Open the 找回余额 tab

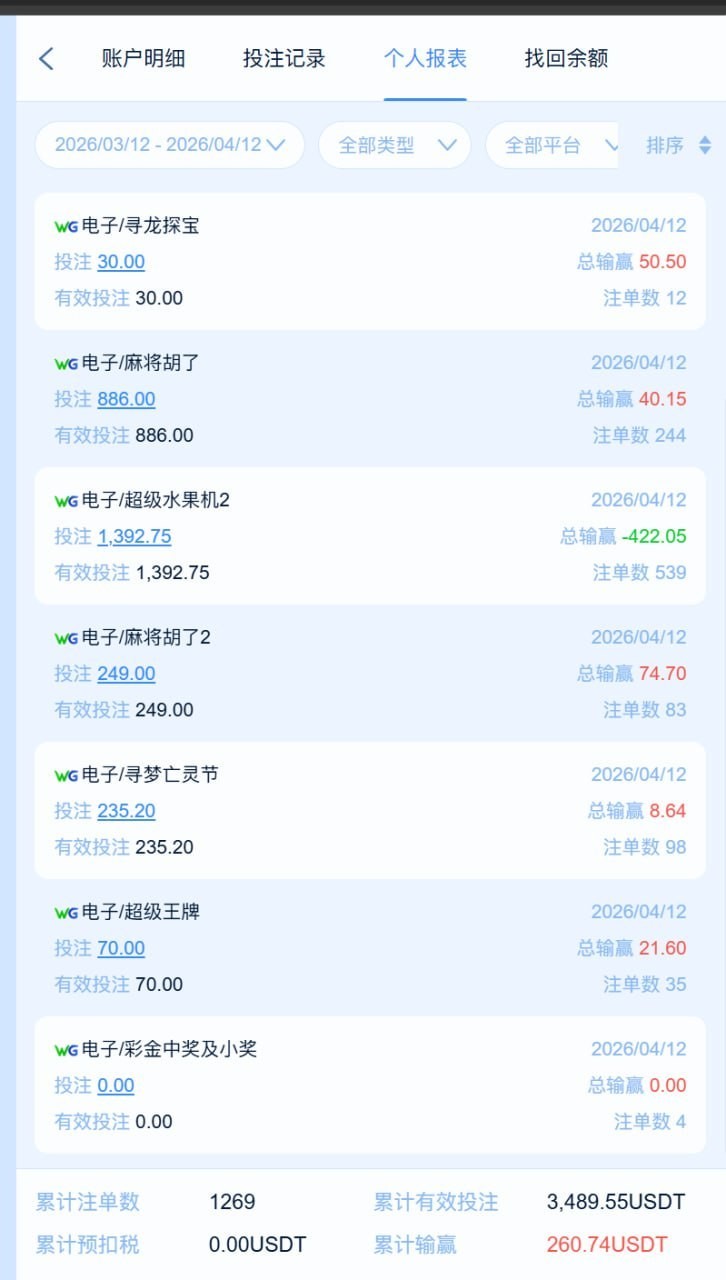[x=564, y=59]
